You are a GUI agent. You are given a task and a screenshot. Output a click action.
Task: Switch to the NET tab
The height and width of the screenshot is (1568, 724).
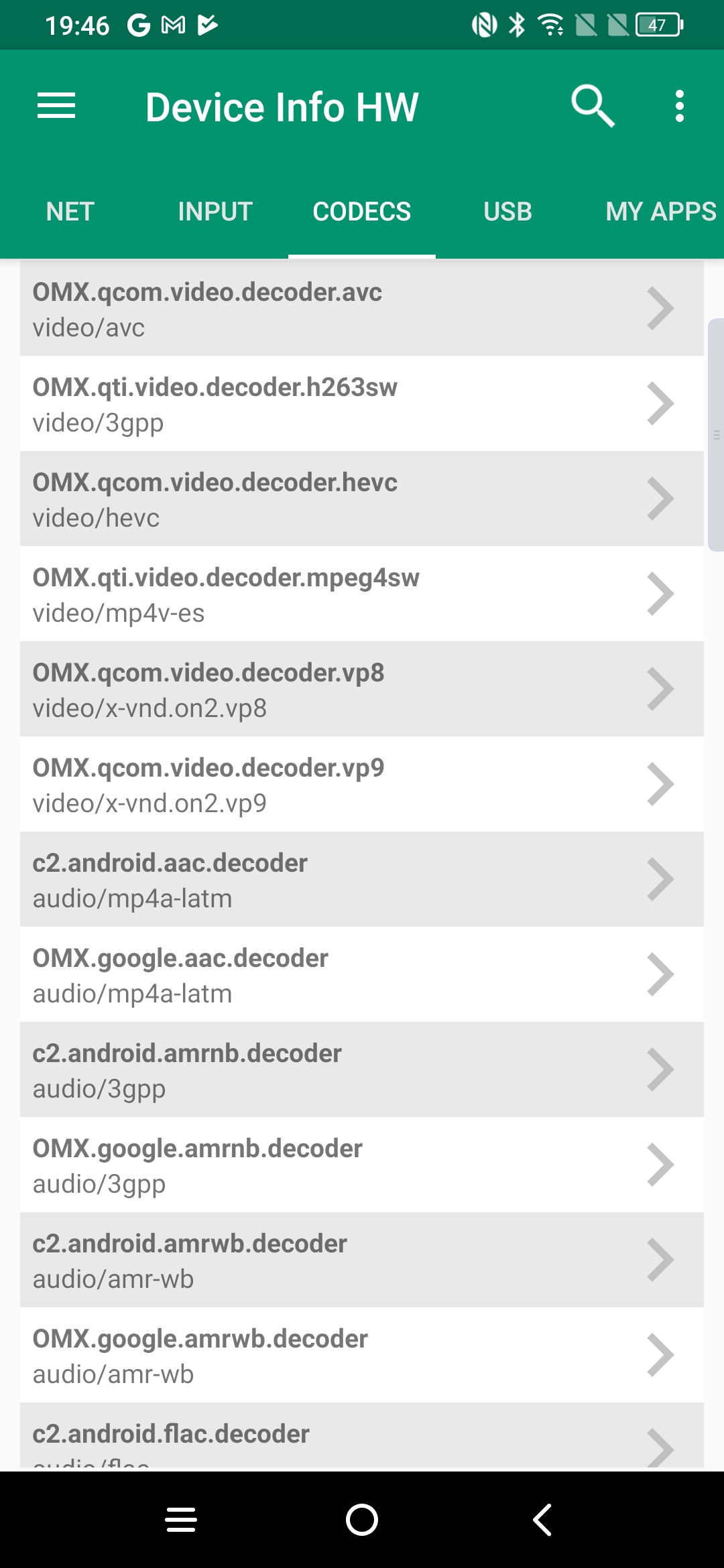70,212
